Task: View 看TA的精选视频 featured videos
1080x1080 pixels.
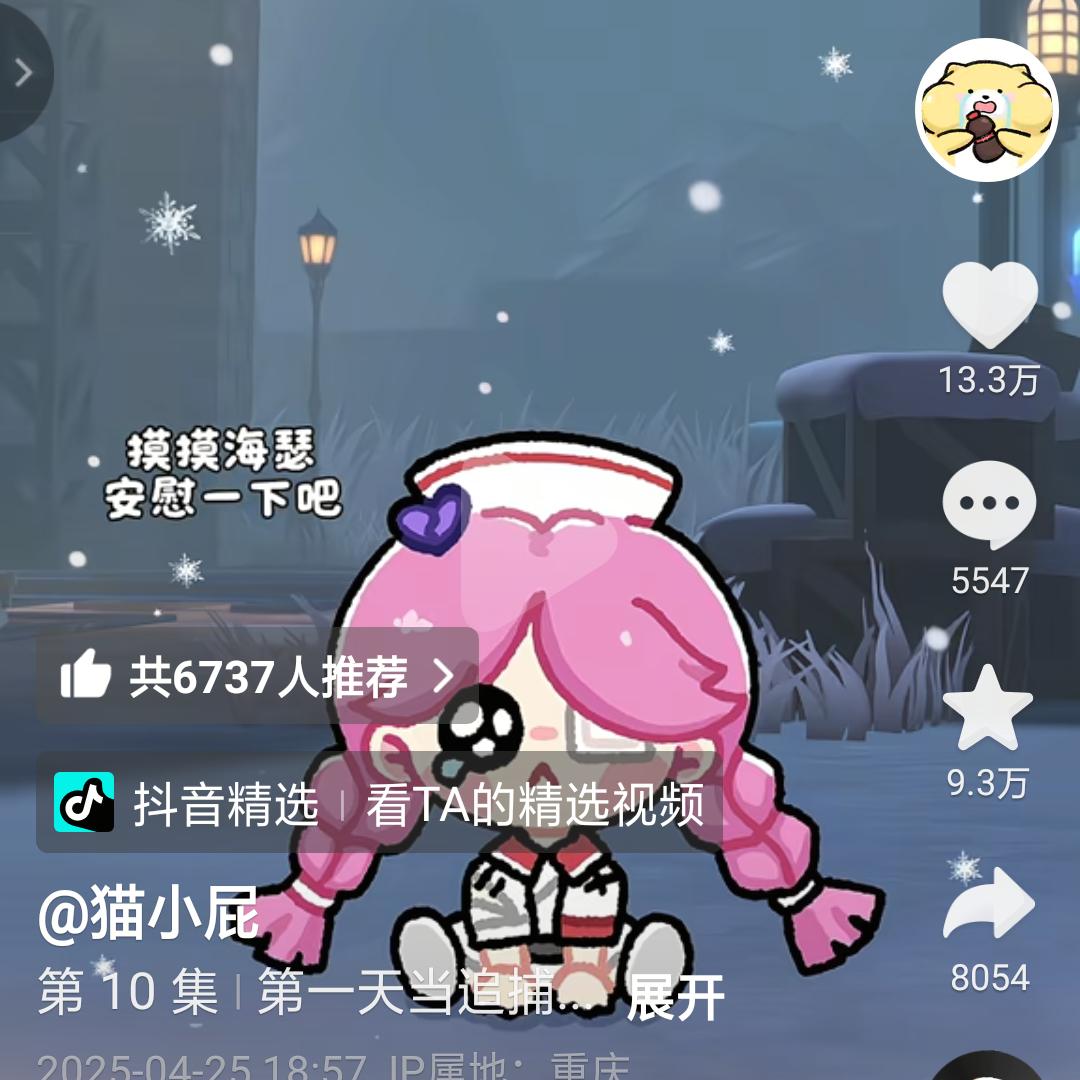Action: pos(535,805)
